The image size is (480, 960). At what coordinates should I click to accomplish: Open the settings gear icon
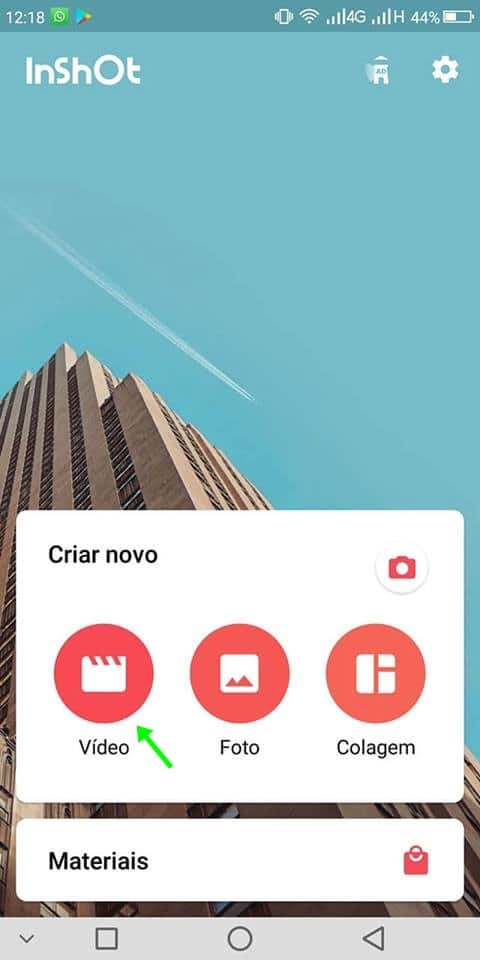(x=445, y=70)
